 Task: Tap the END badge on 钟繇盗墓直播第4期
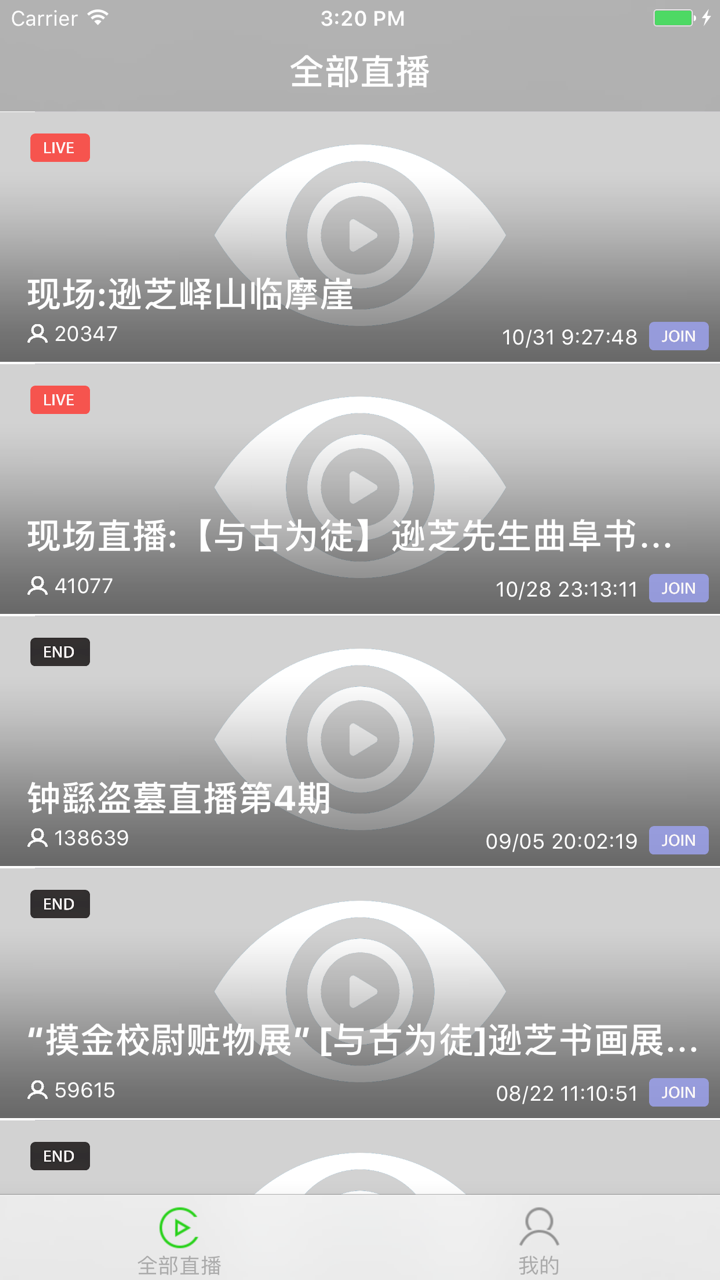click(x=59, y=651)
